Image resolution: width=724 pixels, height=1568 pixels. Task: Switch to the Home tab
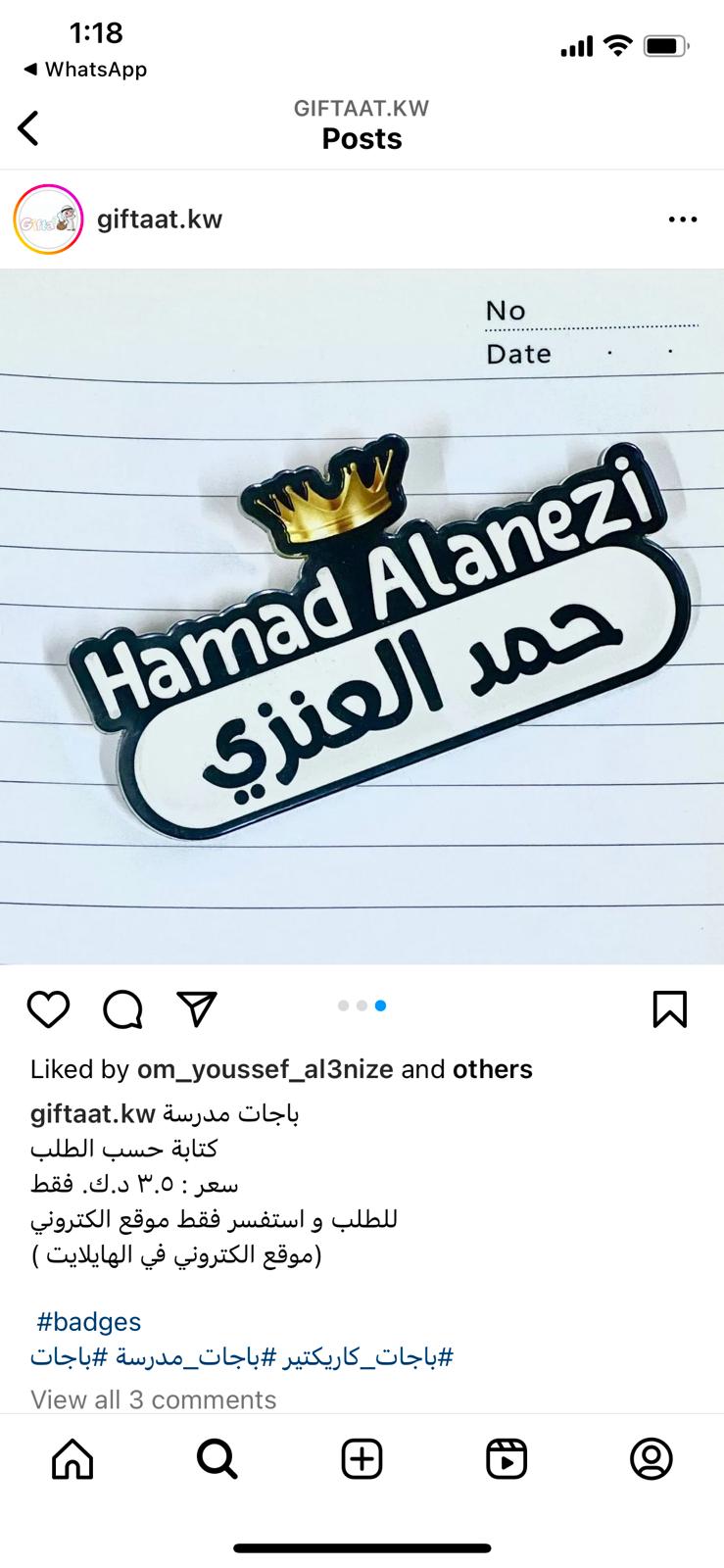[x=72, y=1459]
